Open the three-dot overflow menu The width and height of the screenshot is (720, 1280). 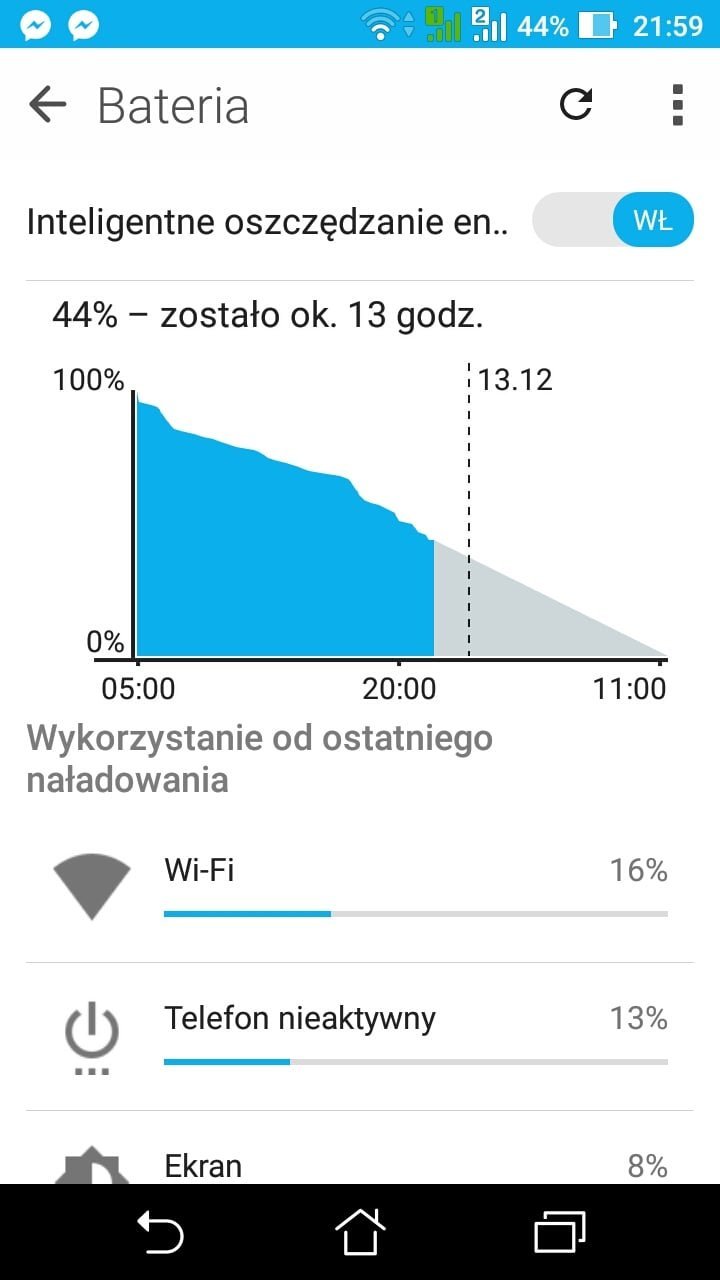point(677,104)
